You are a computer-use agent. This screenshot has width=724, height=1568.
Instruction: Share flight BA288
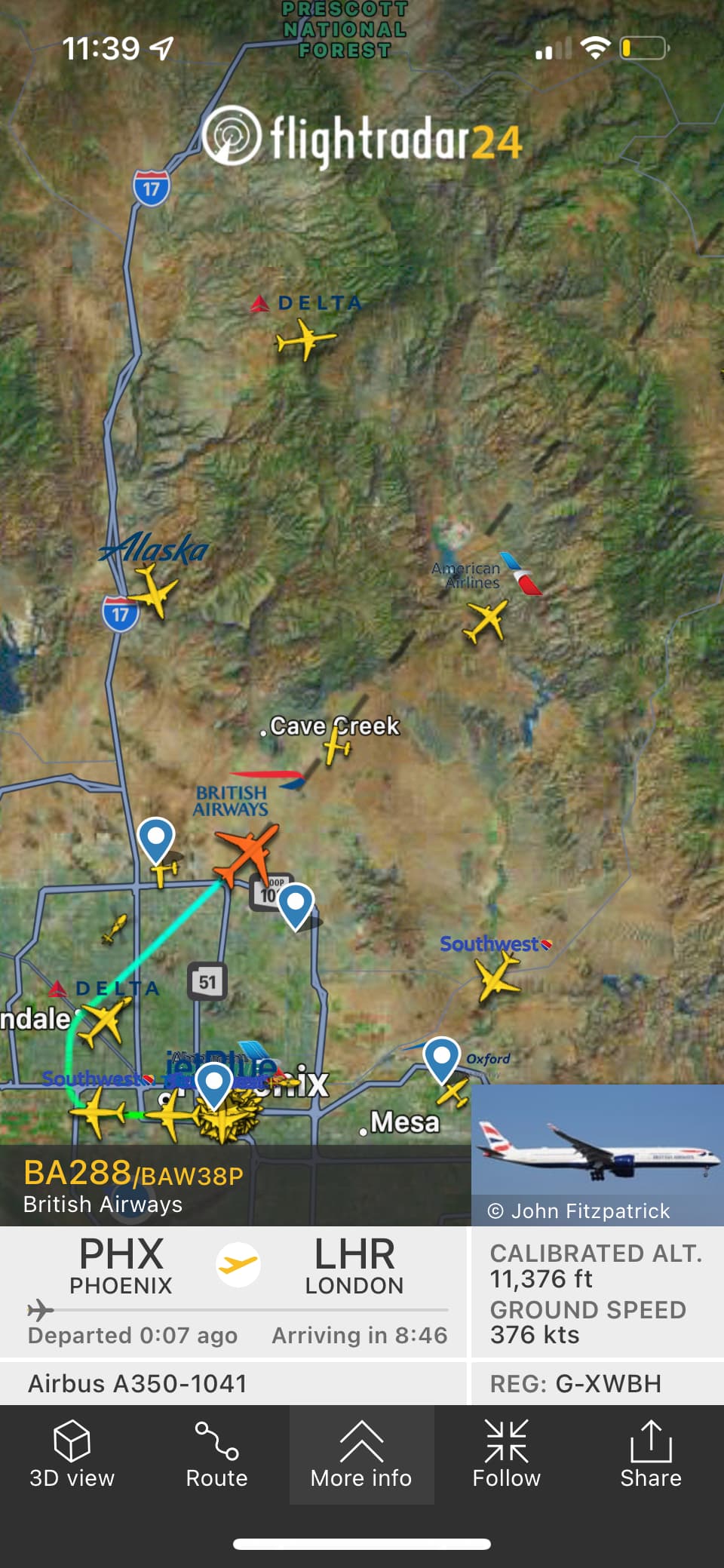click(x=650, y=1454)
